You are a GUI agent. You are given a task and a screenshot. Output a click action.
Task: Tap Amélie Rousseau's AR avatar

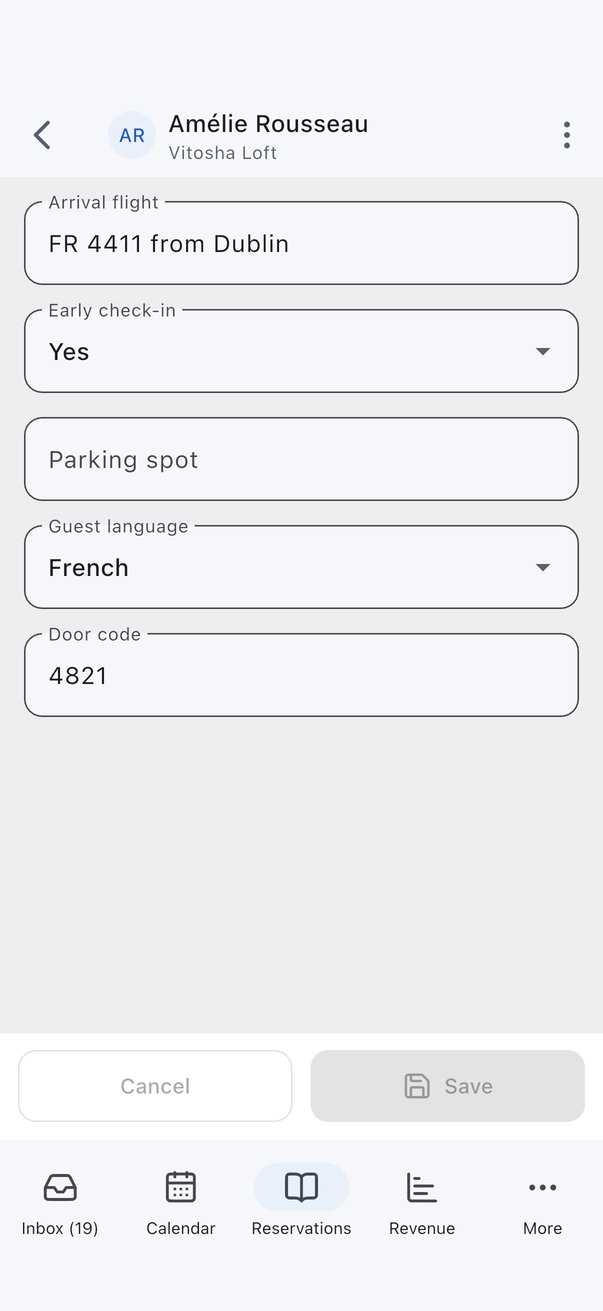(x=132, y=135)
